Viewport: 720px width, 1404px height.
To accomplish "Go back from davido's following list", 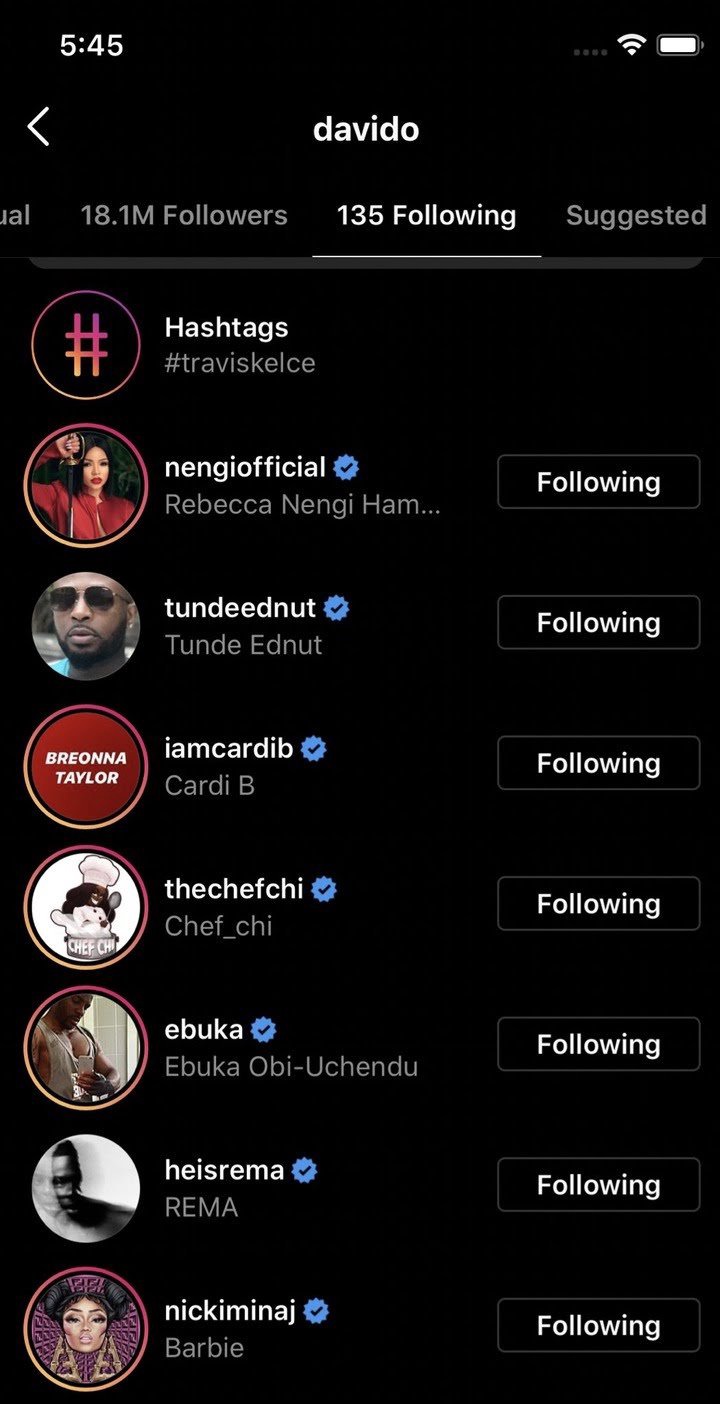I will click(38, 128).
